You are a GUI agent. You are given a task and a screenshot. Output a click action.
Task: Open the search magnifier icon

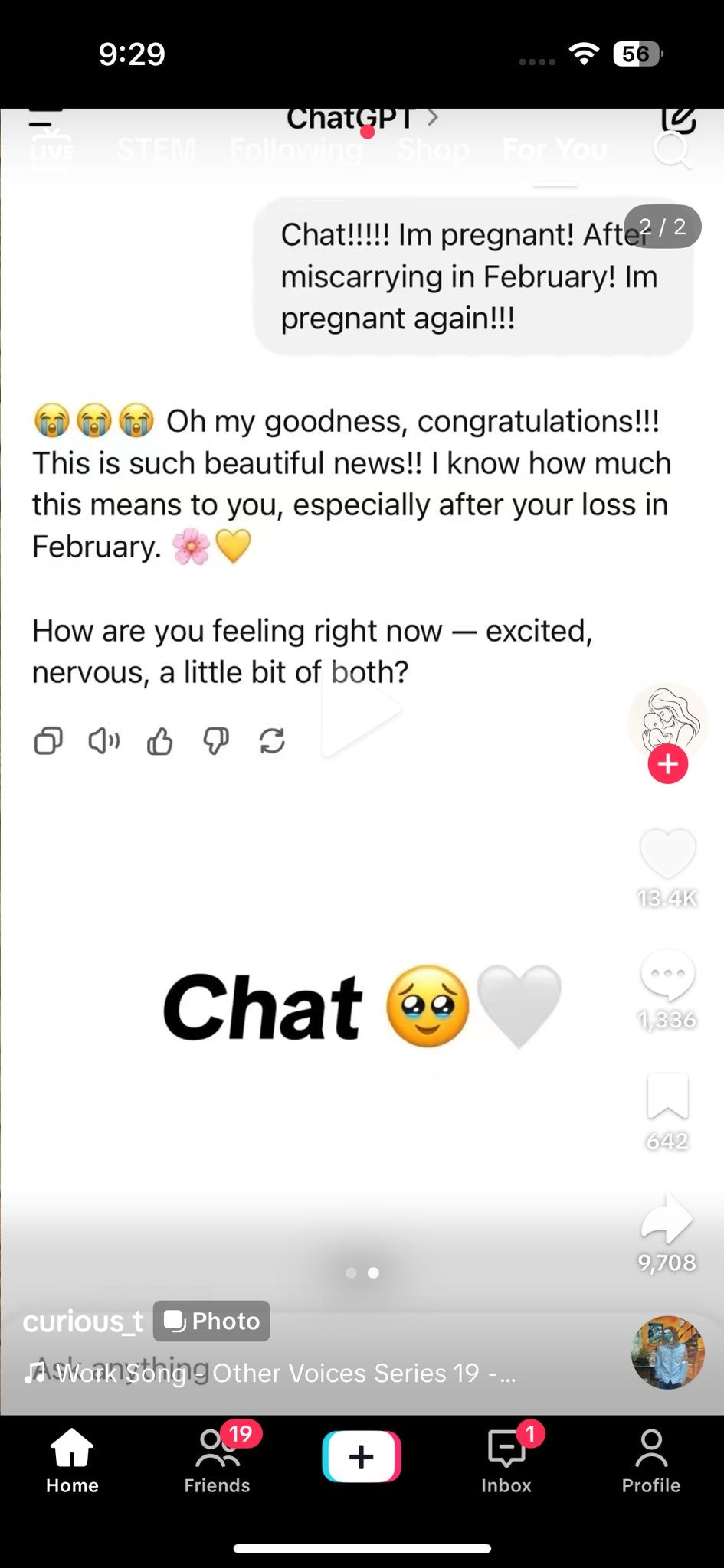[672, 149]
